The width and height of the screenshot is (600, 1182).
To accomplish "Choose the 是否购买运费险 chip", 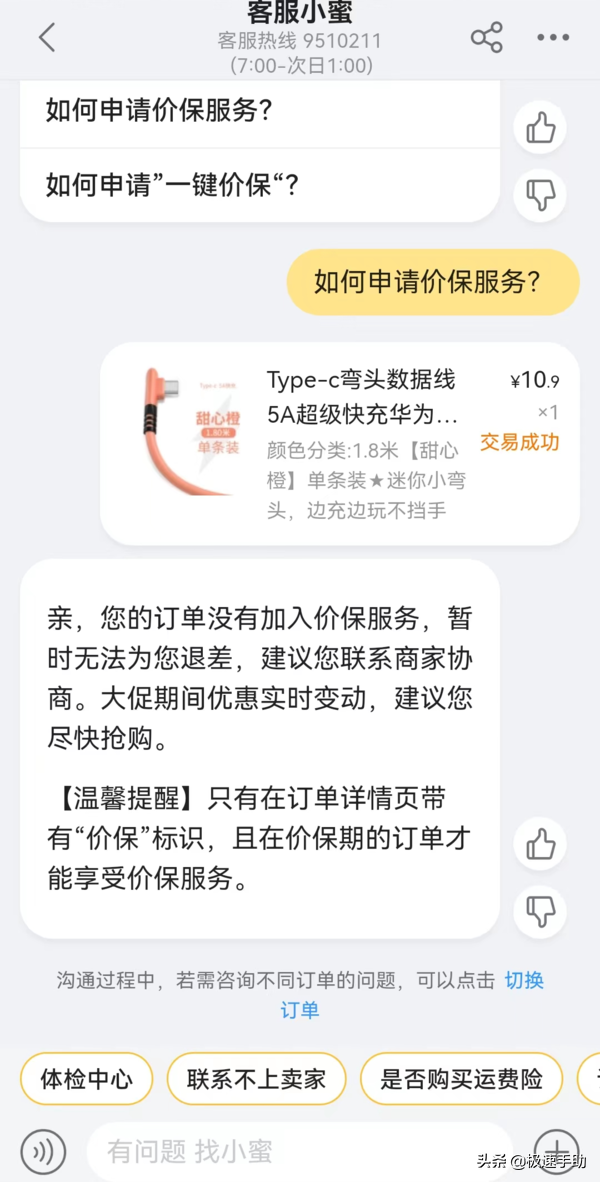I will (461, 1079).
